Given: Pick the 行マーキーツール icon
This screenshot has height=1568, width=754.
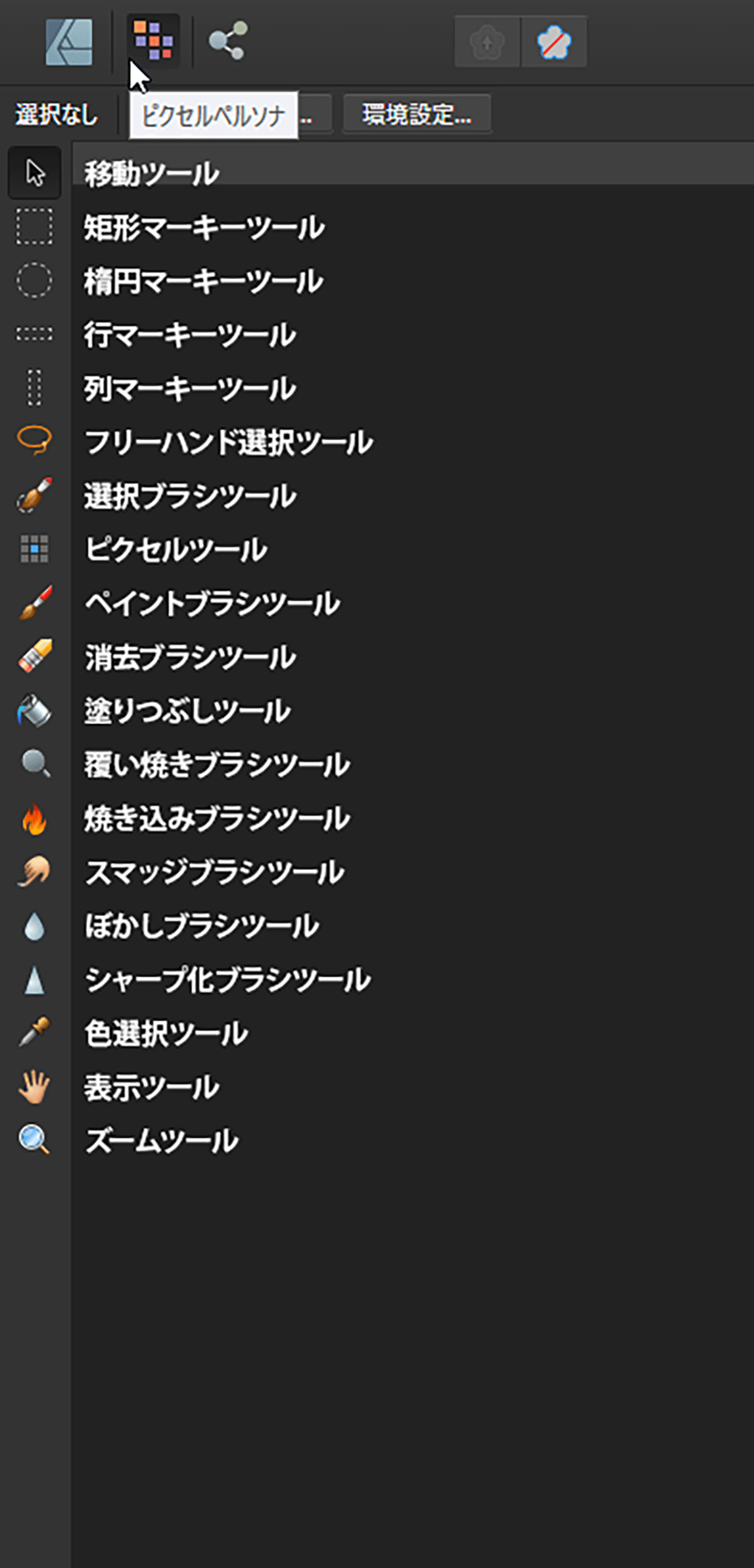Looking at the screenshot, I should coord(34,334).
